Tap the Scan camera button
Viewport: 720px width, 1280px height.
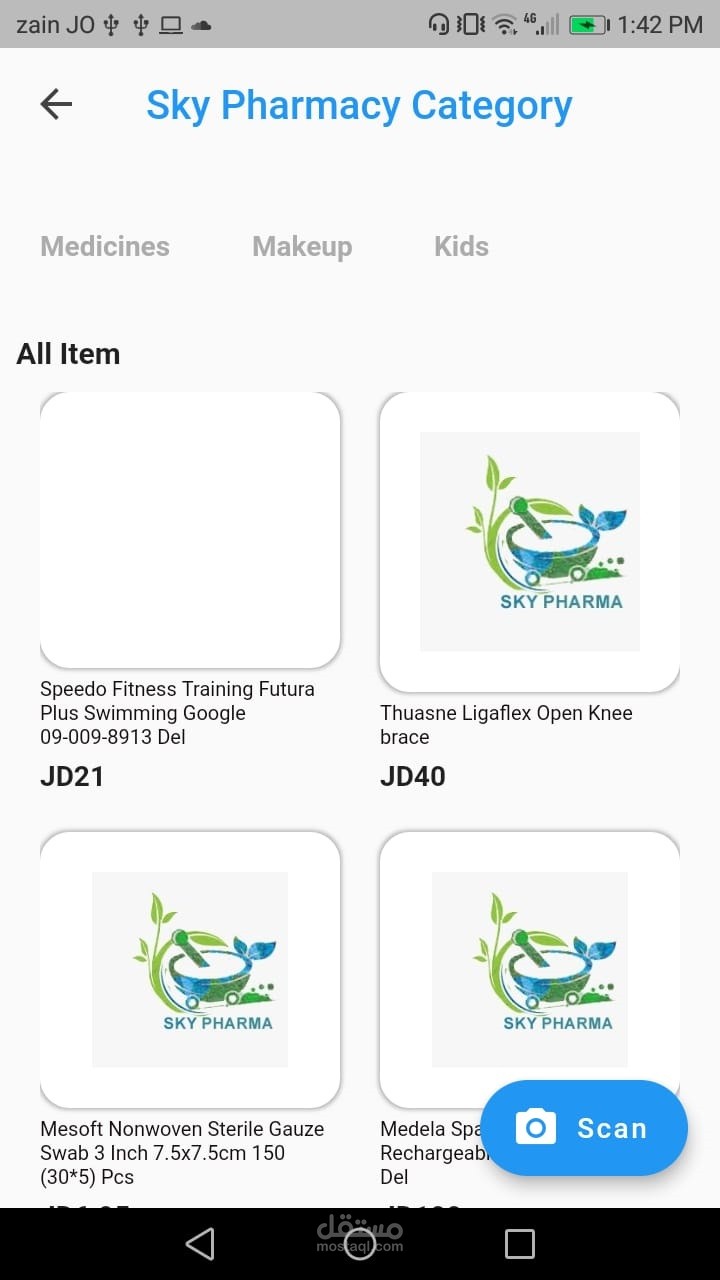(584, 1128)
